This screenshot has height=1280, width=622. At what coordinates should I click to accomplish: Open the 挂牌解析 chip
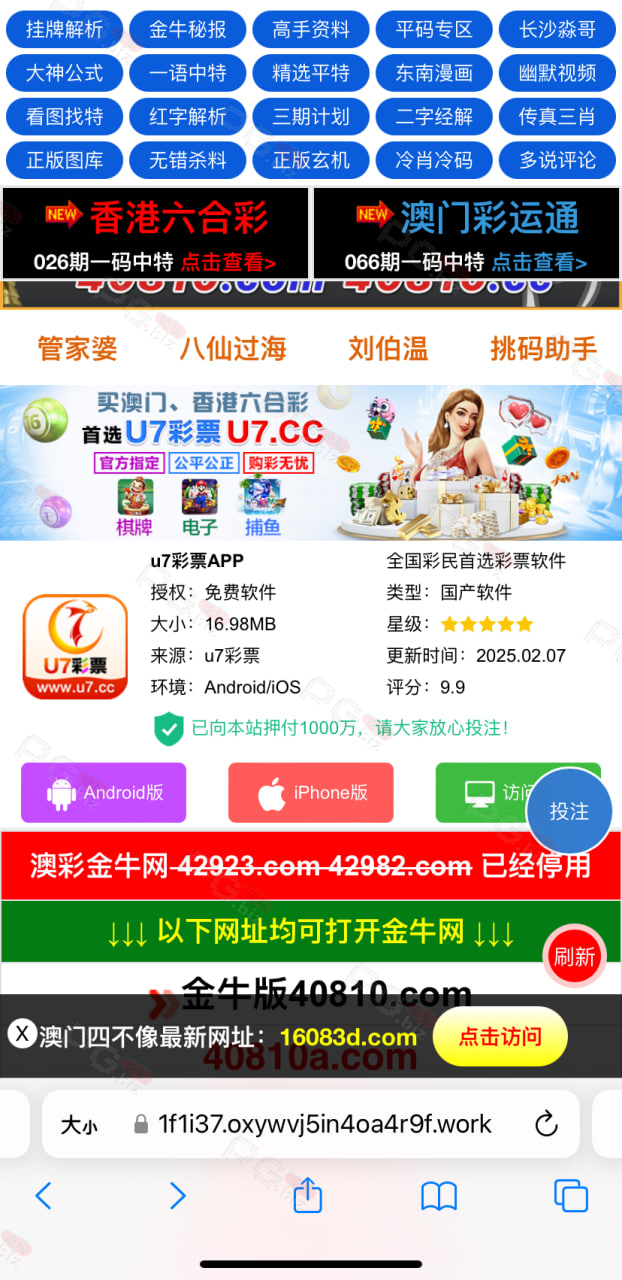64,30
